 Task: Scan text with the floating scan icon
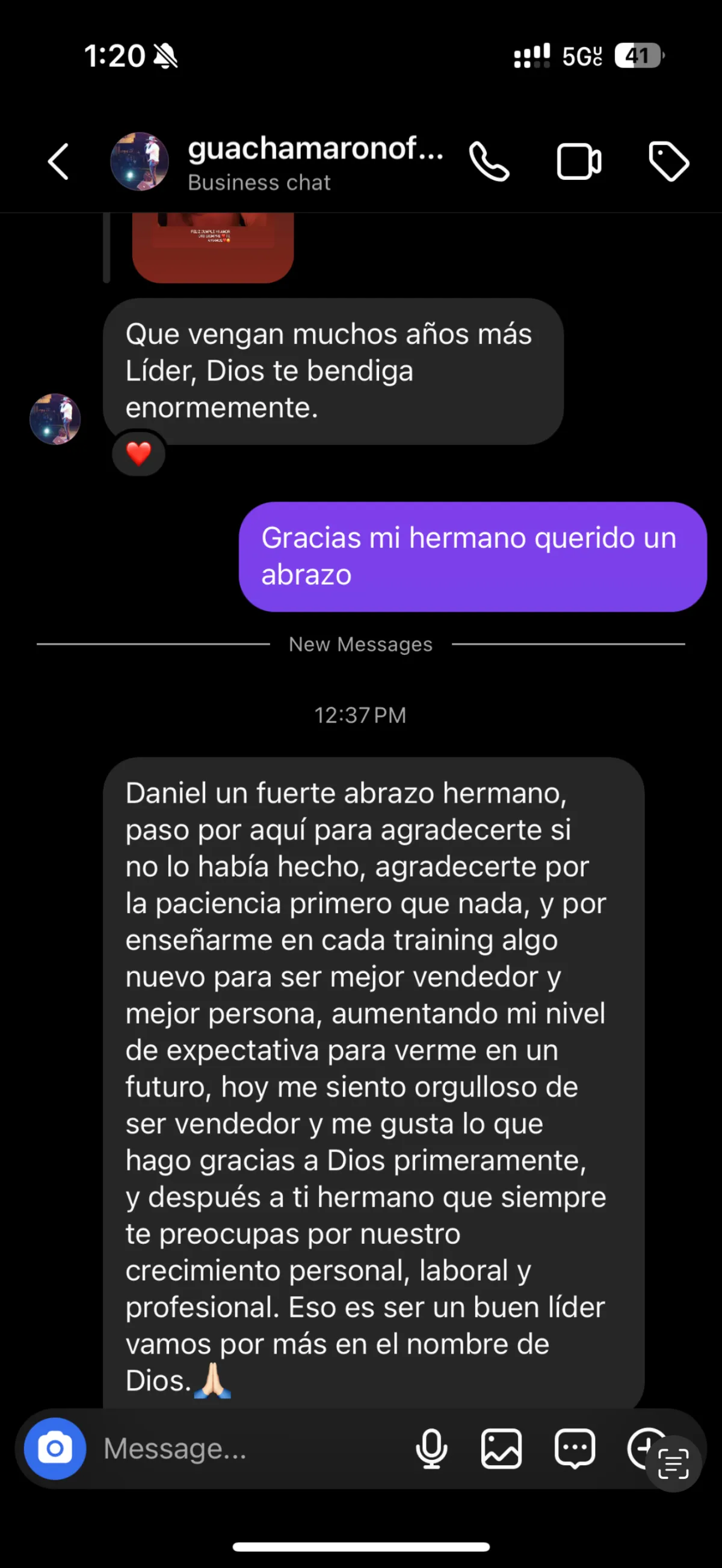pyautogui.click(x=673, y=1464)
